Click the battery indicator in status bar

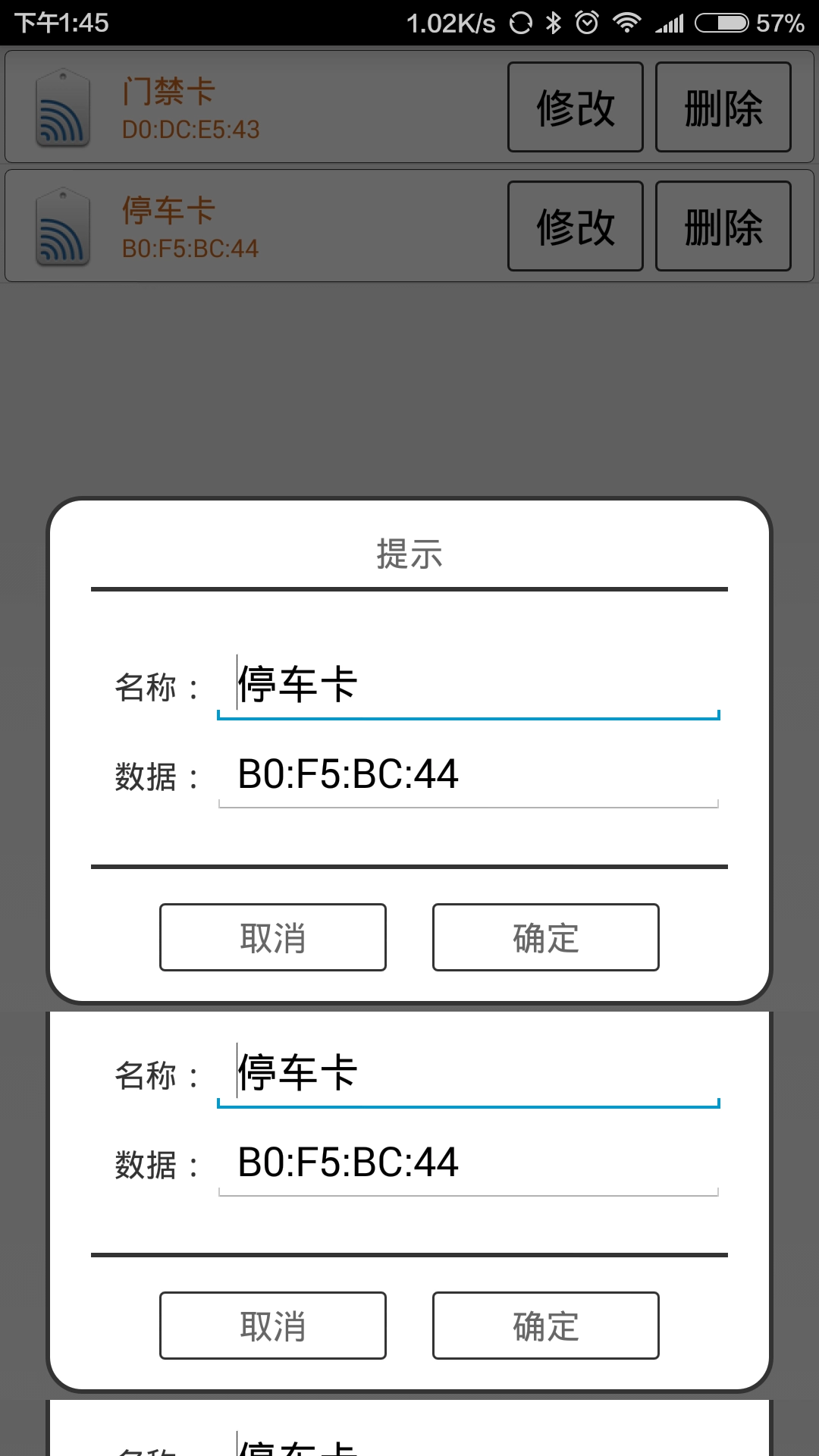coord(720,23)
